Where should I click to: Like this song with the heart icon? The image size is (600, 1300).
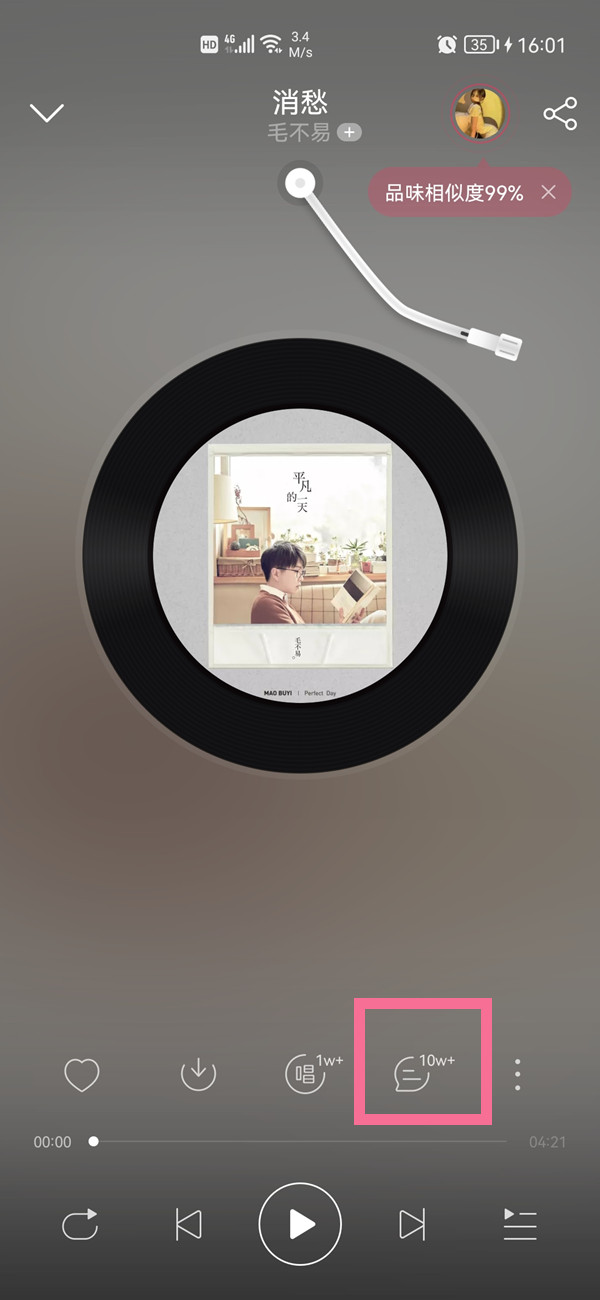pos(82,1075)
